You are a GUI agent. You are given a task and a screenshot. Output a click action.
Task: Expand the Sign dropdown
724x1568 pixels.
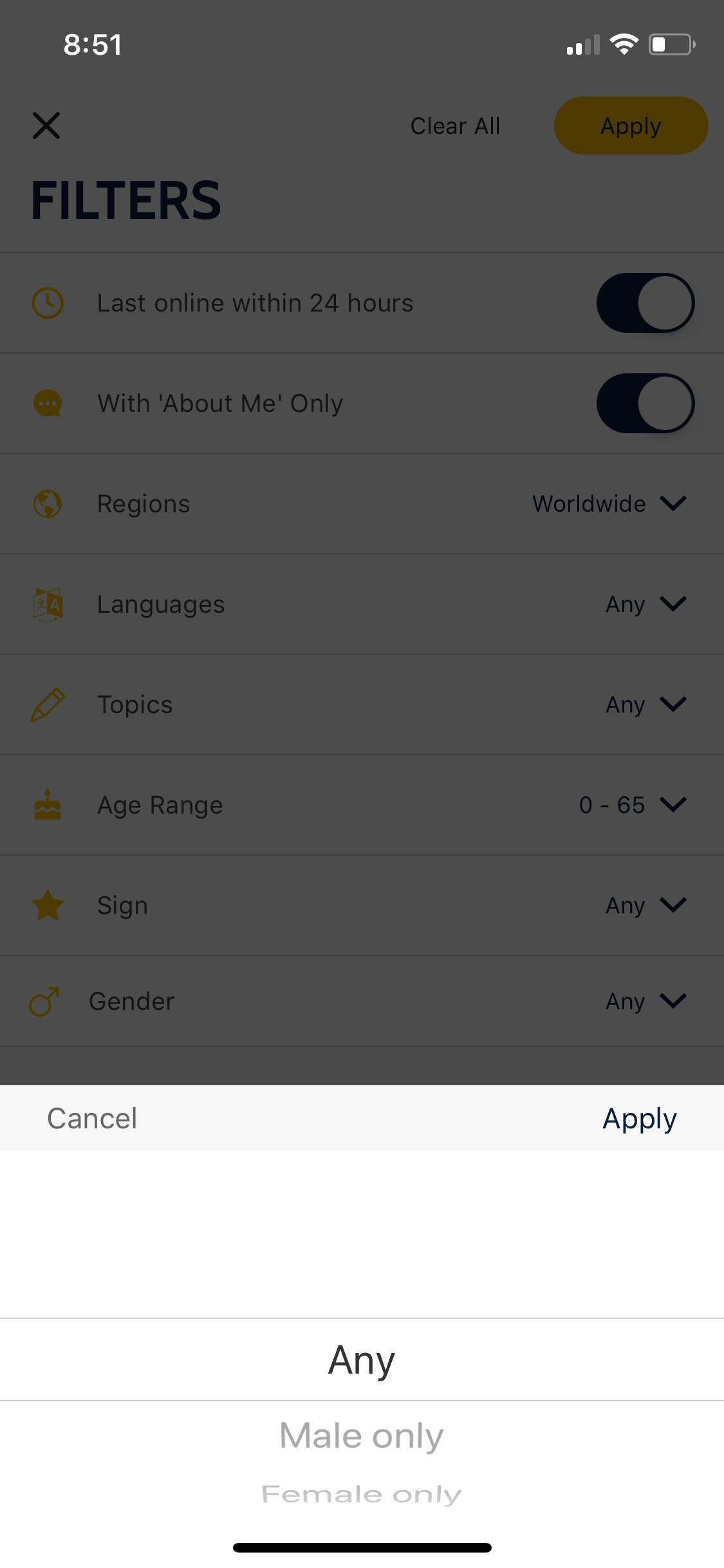[362, 906]
